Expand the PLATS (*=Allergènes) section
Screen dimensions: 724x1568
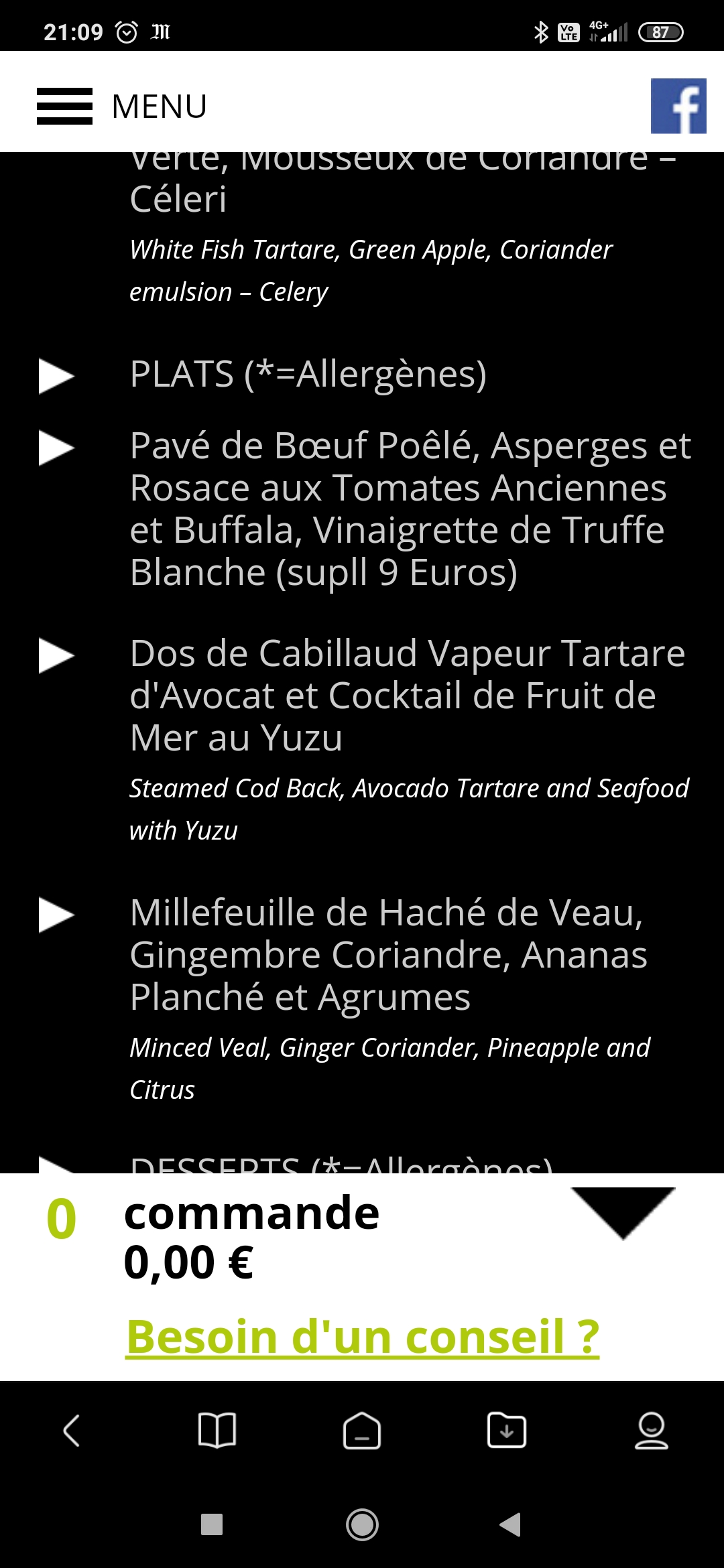pyautogui.click(x=308, y=374)
